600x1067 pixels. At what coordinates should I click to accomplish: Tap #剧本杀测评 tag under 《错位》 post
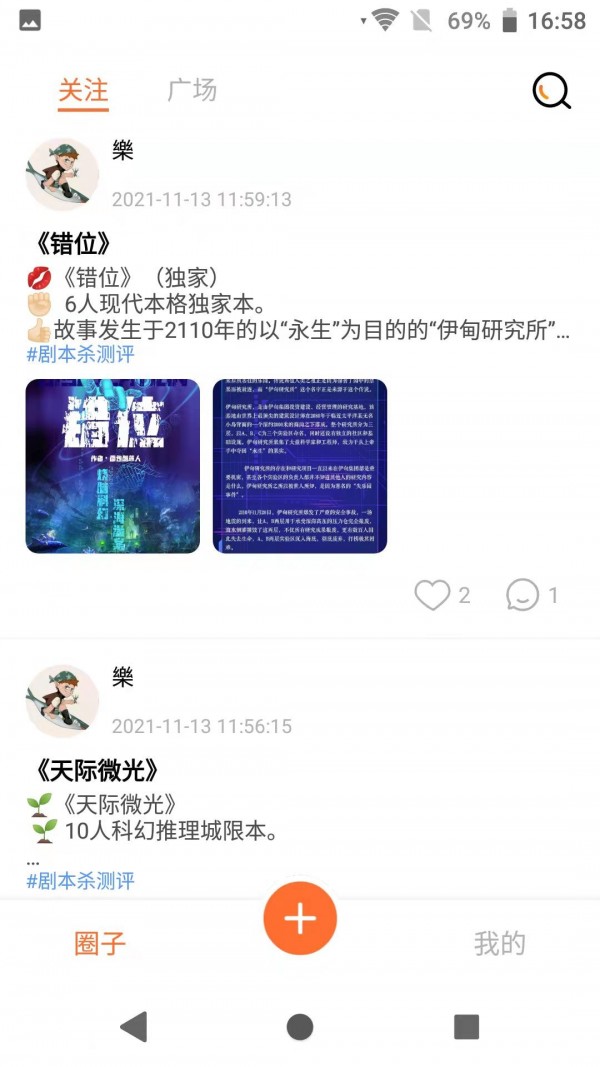click(80, 354)
